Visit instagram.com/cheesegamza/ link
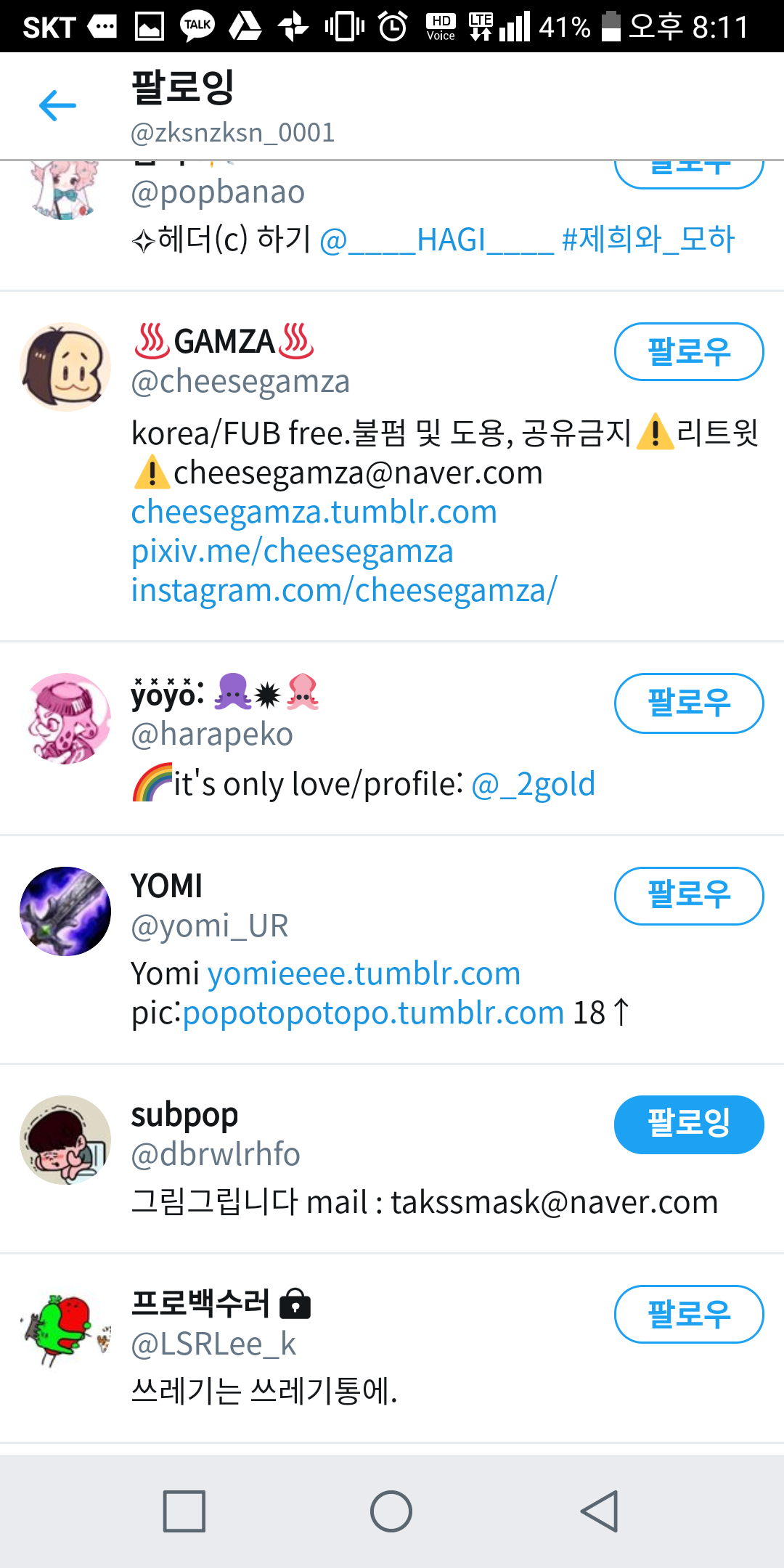This screenshot has height=1568, width=784. point(343,590)
